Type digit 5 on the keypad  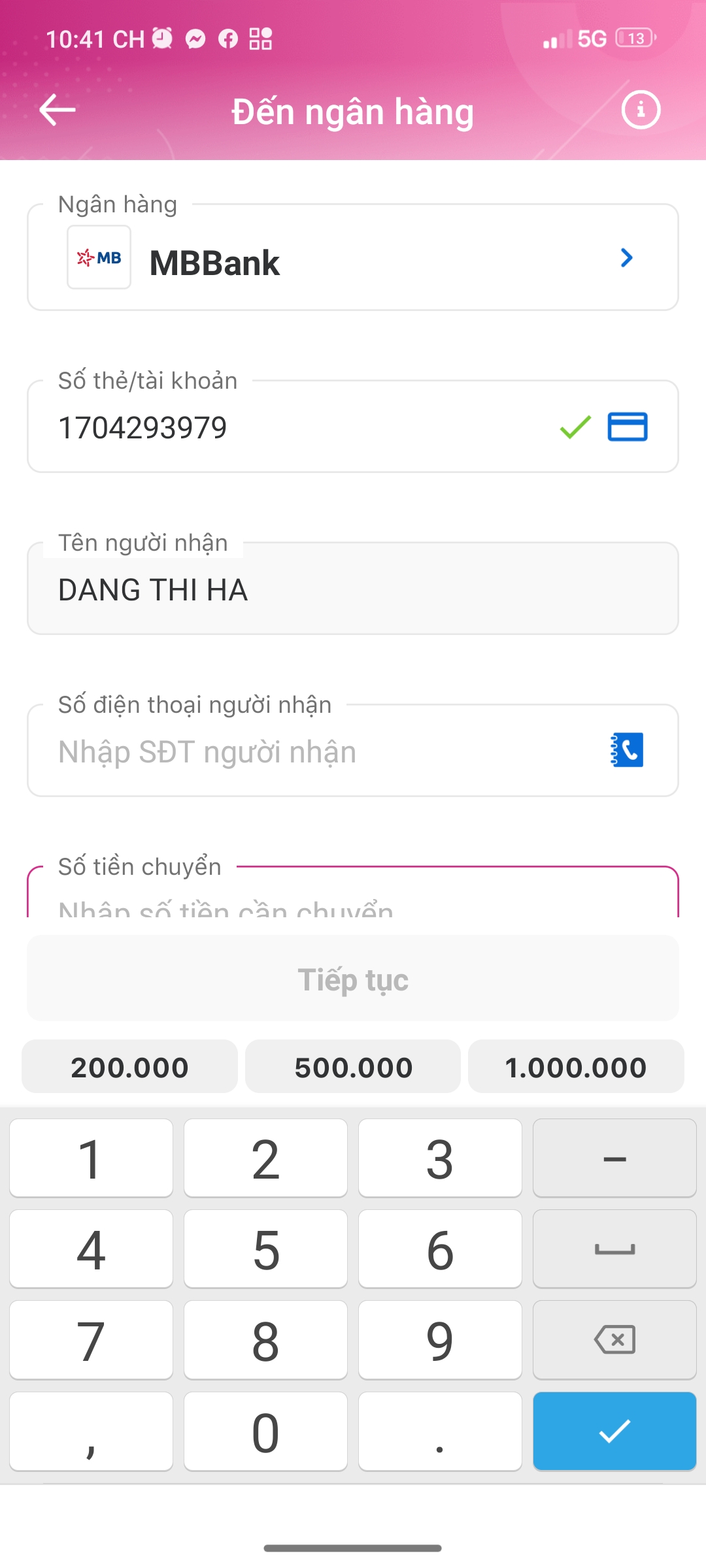tap(265, 1249)
